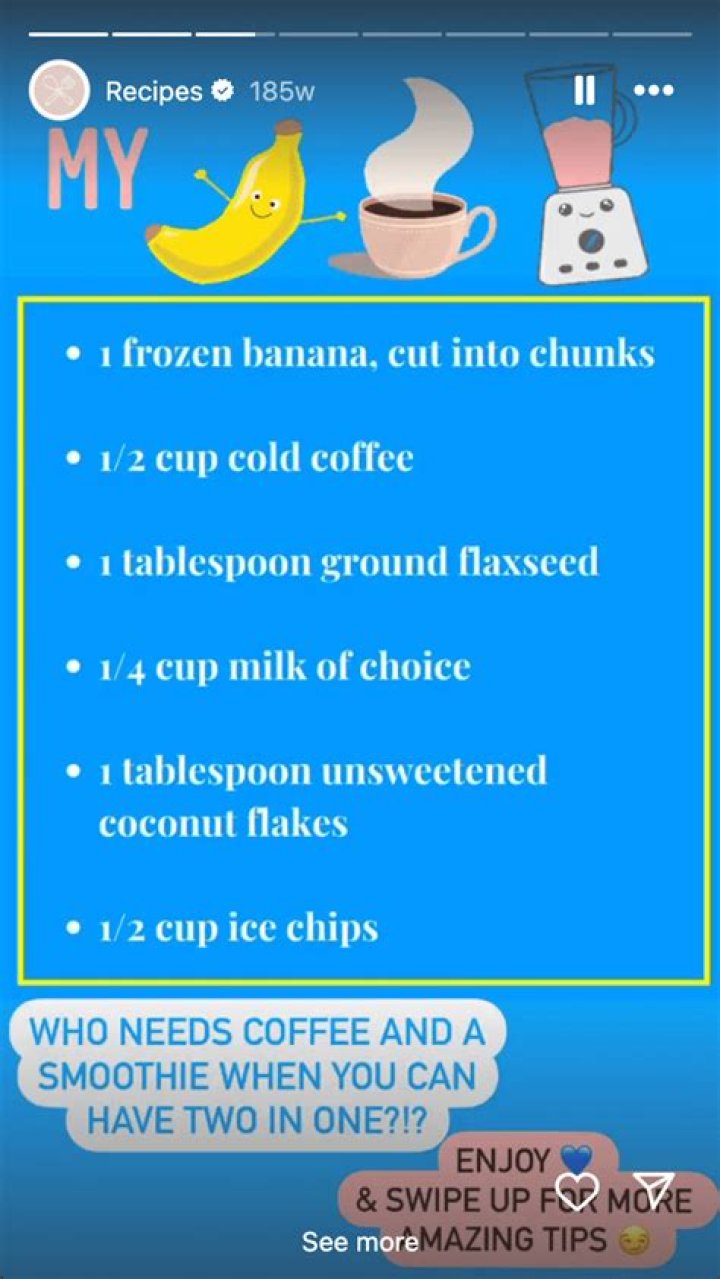The height and width of the screenshot is (1279, 720).
Task: Open the three-dot story options menu
Action: click(654, 91)
